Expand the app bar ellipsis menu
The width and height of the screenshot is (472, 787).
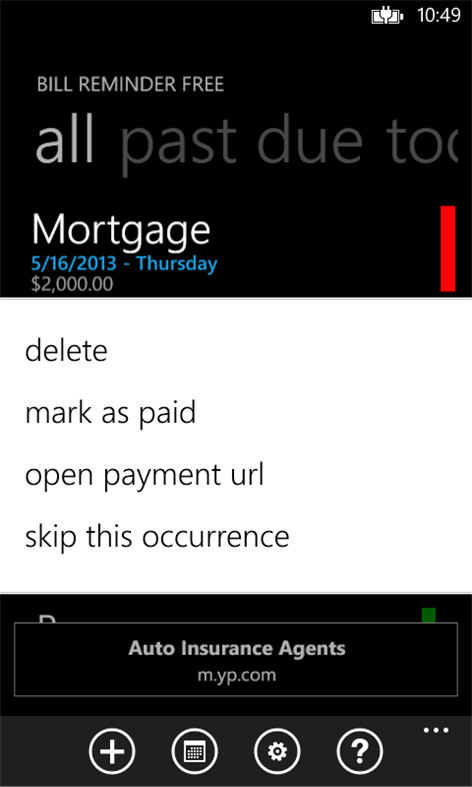coord(436,730)
